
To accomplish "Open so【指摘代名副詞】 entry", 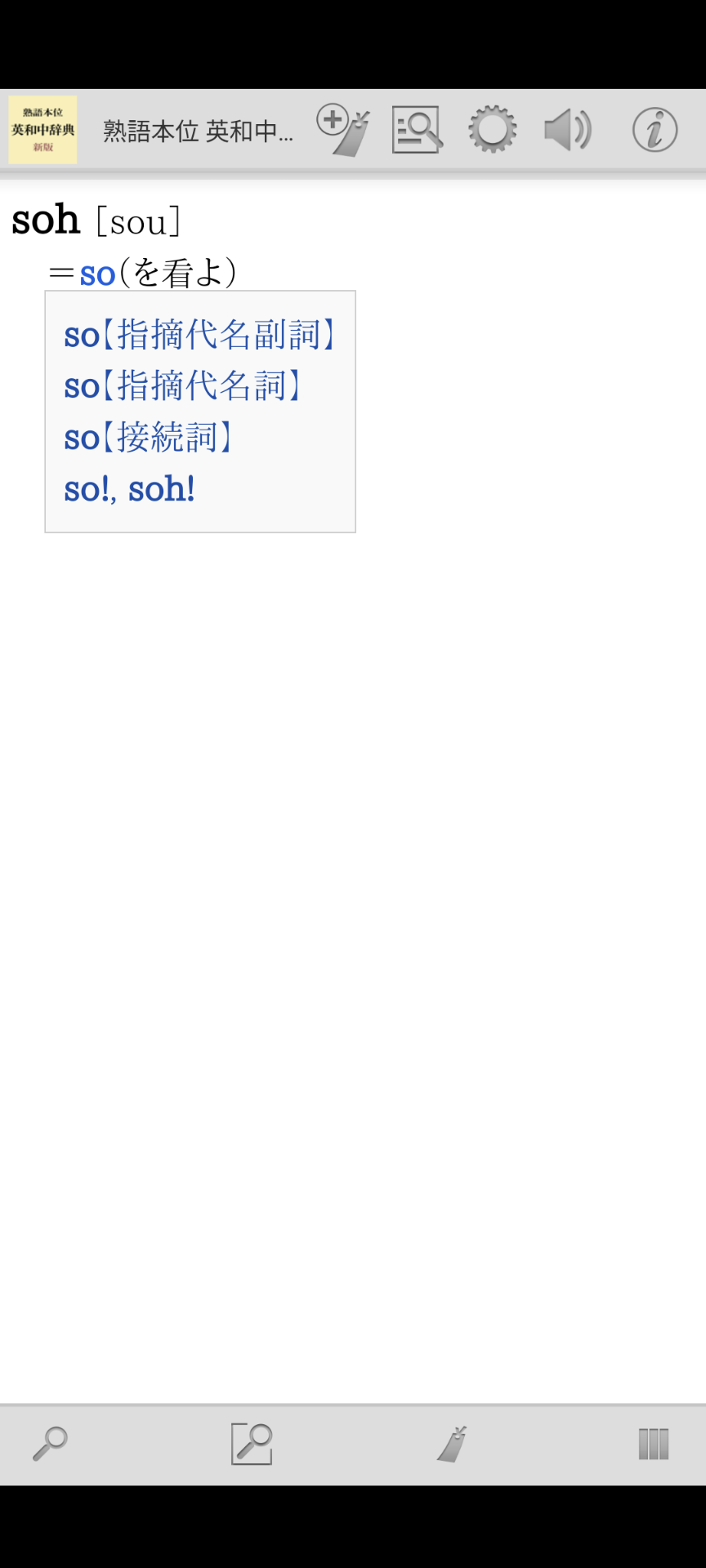I will tap(201, 335).
